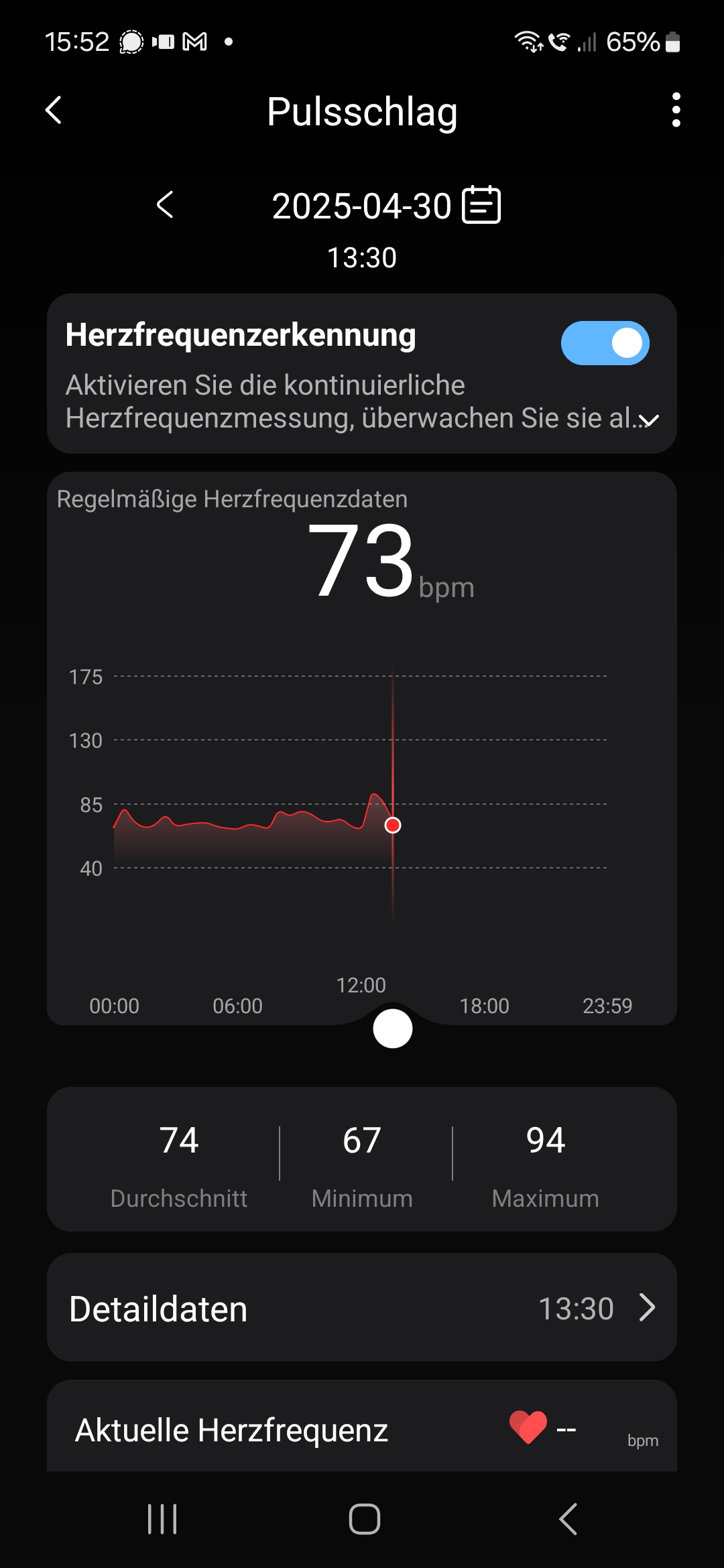Tap the white chart time slider handle

393,1029
